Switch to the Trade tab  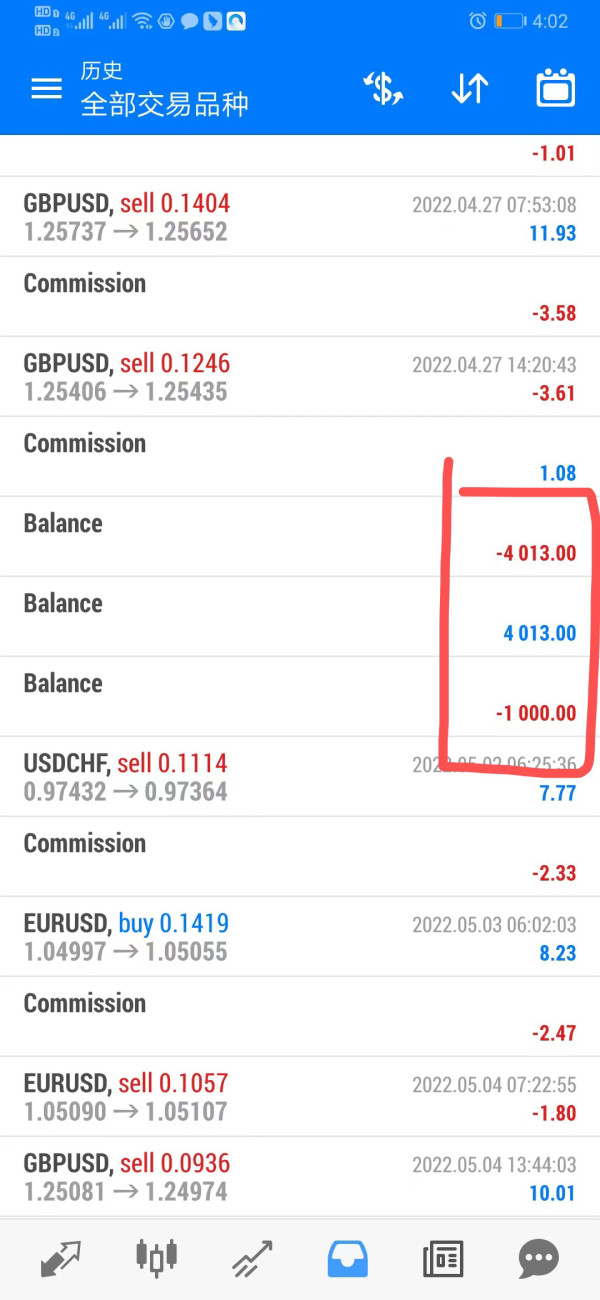pos(252,1258)
